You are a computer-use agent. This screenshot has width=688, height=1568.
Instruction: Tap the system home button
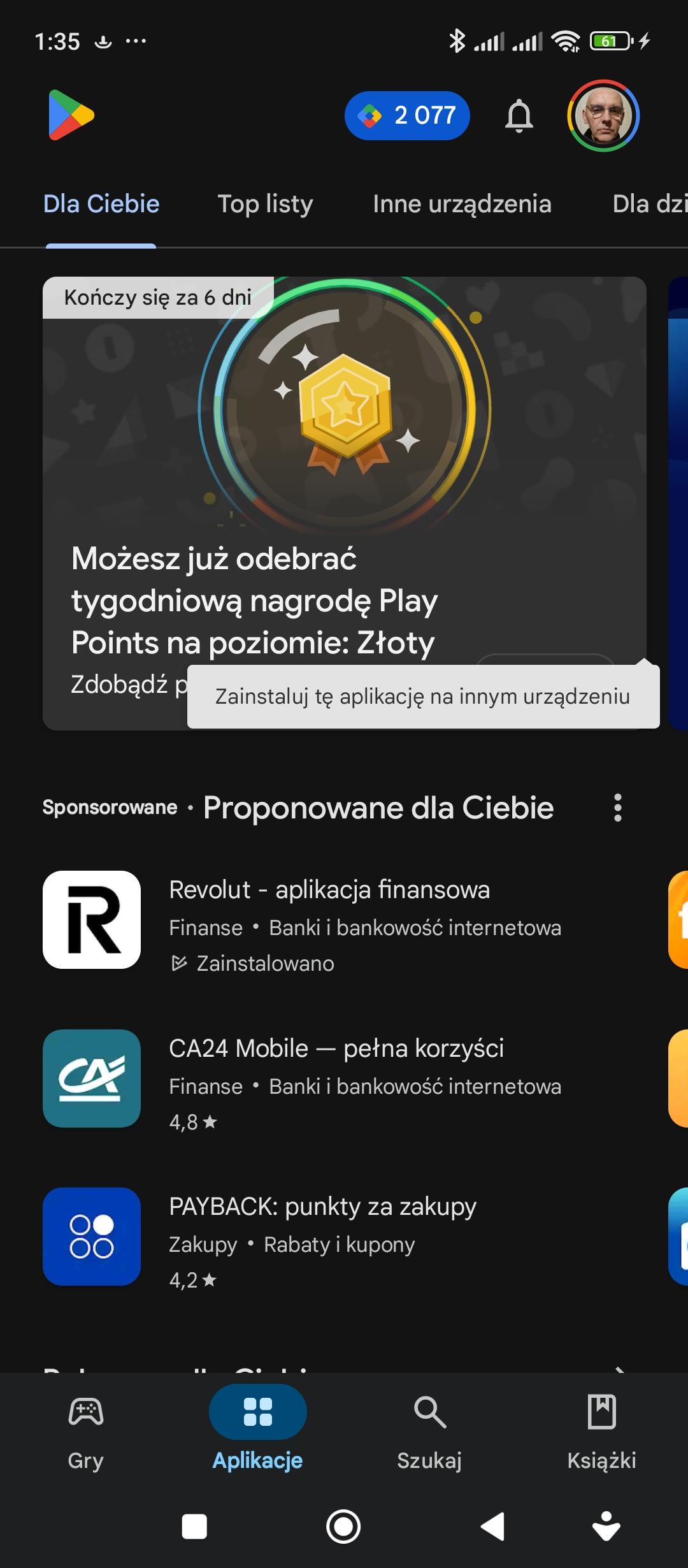tap(343, 1527)
